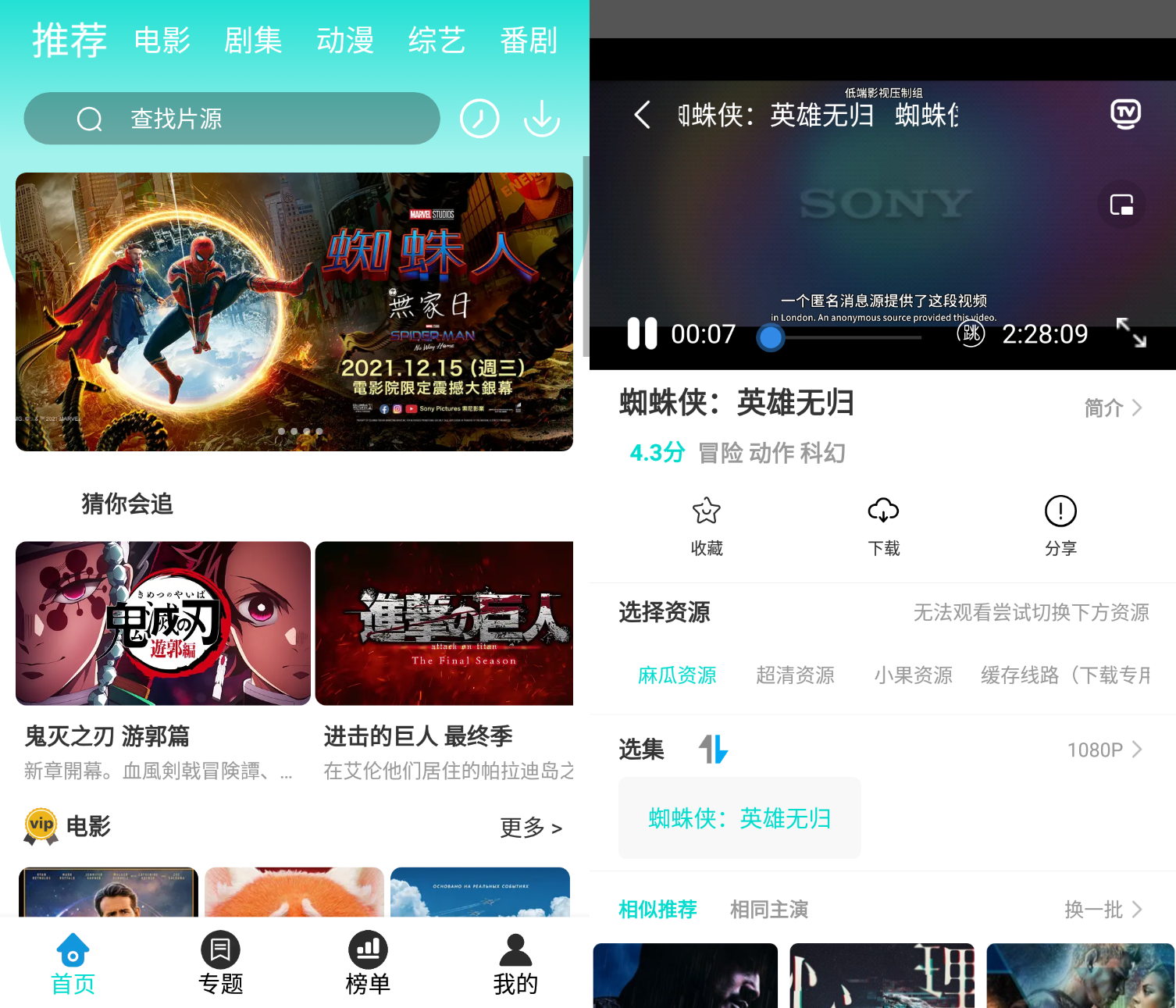Open 进击的巨人 最终季 card
This screenshot has width=1176, height=1008.
click(444, 623)
